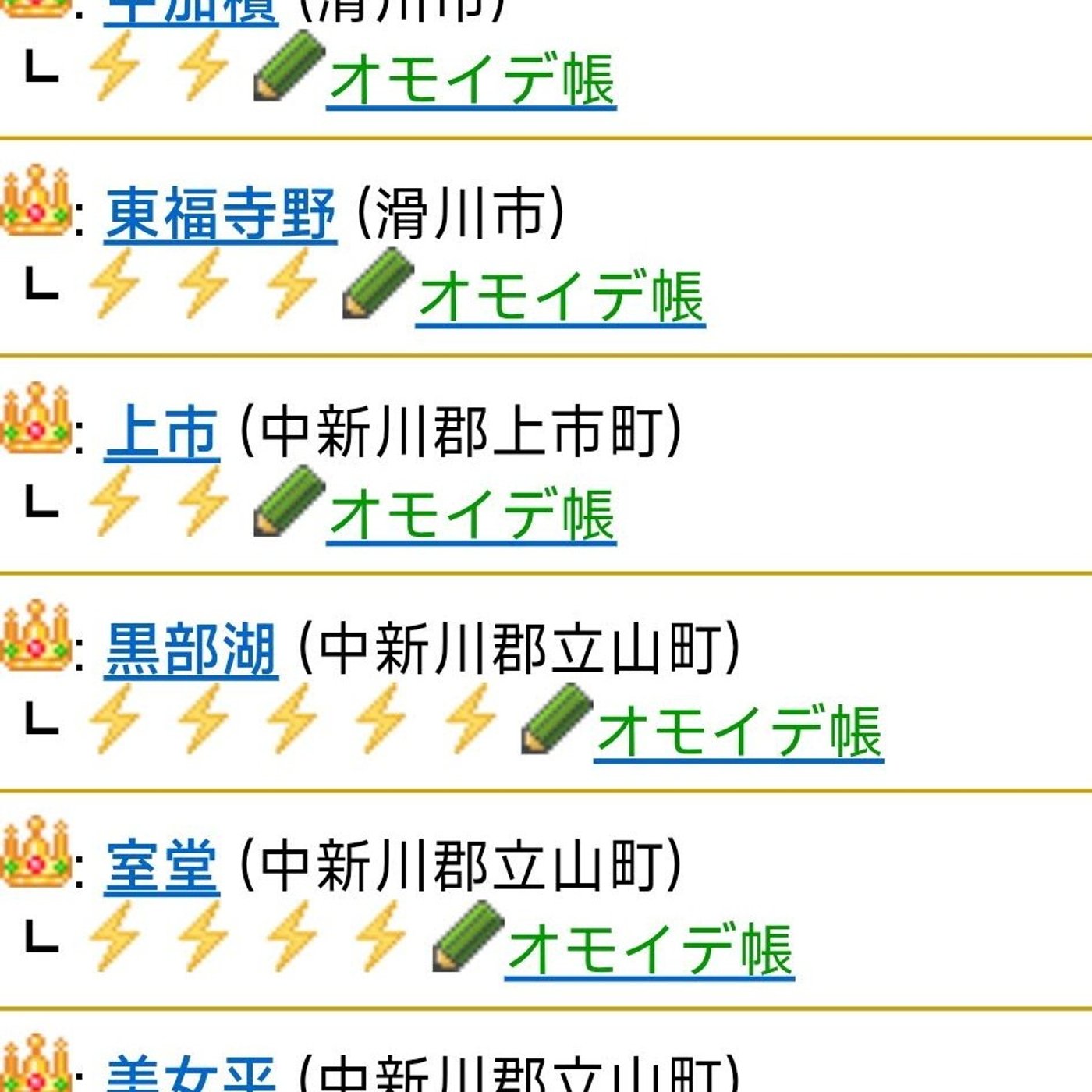The width and height of the screenshot is (1092, 1092).
Task: Open the 美女平 station link
Action: [x=191, y=1073]
